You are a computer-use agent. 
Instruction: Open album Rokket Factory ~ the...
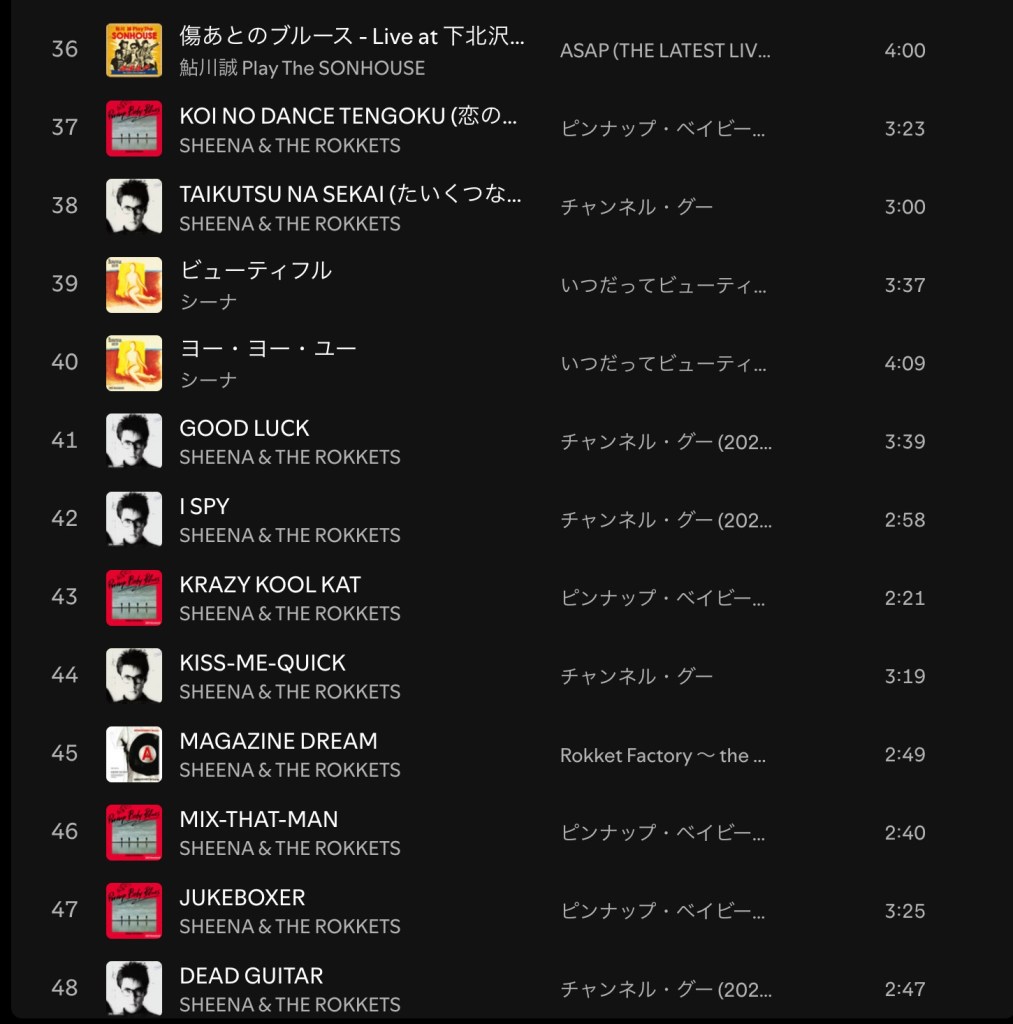[x=662, y=755]
